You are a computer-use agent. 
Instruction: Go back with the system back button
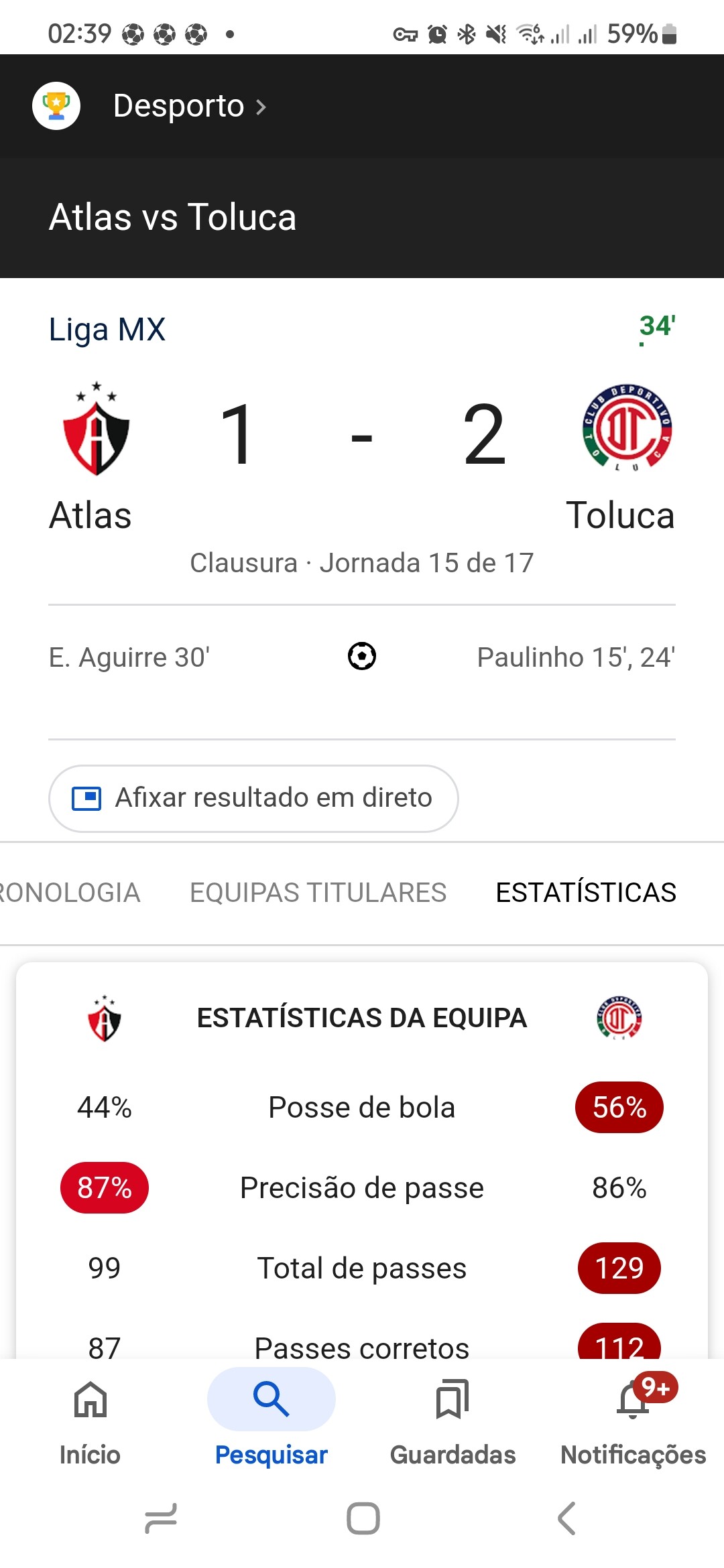coord(566,1518)
